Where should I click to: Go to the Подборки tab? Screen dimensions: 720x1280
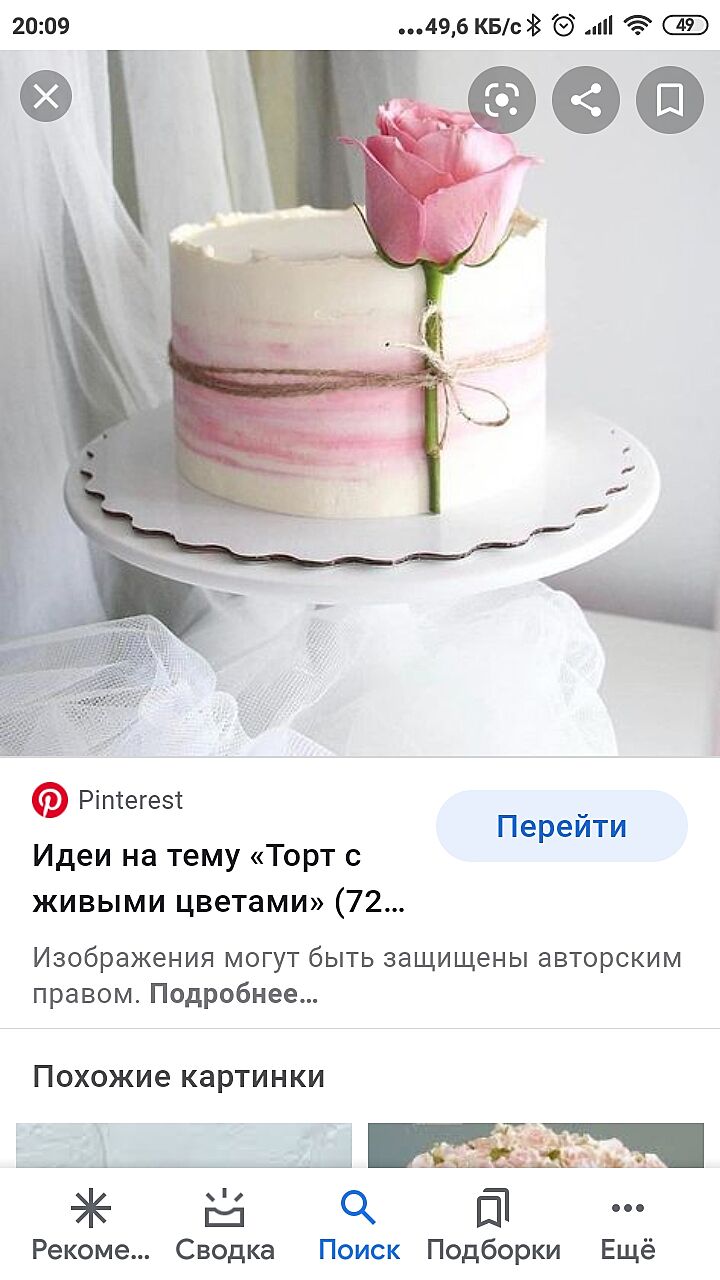tap(493, 1225)
